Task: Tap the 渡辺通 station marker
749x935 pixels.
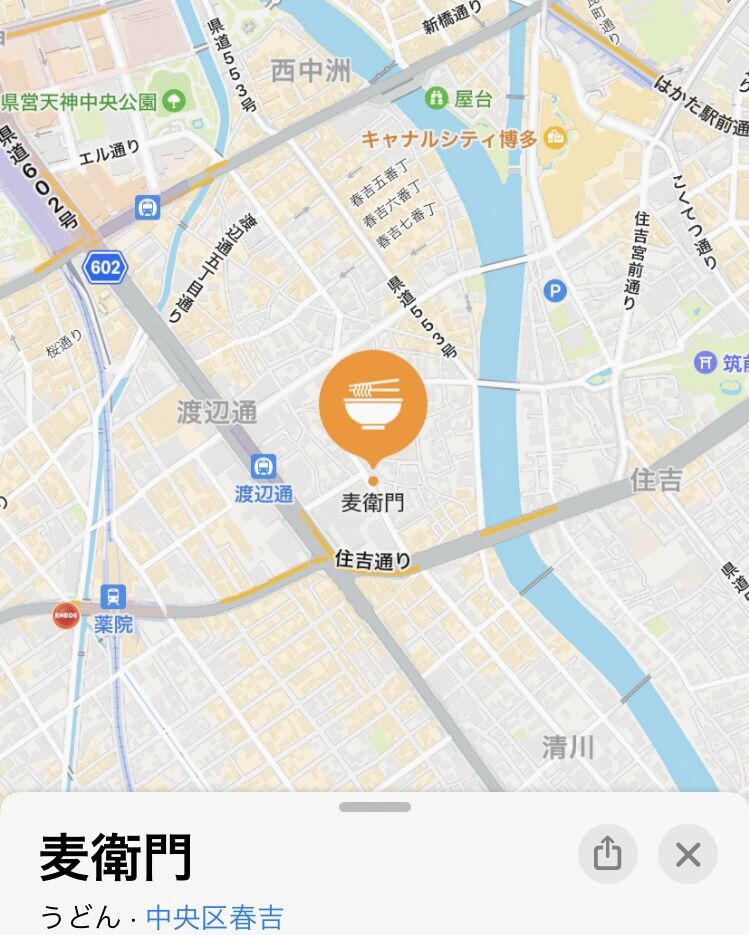Action: click(x=264, y=467)
